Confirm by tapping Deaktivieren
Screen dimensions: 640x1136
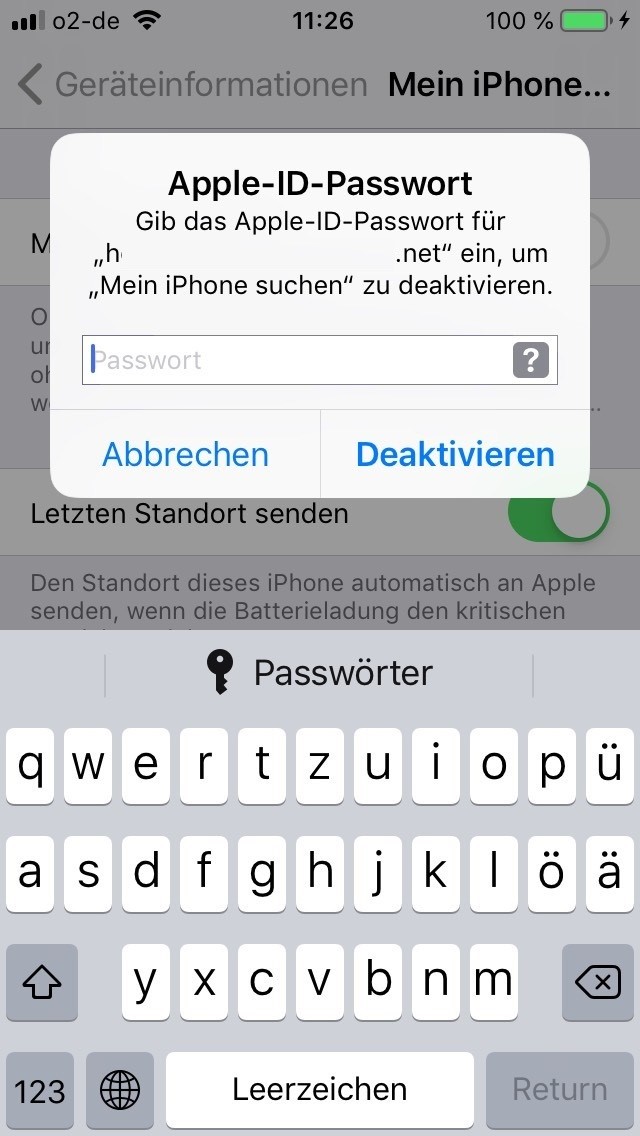(x=455, y=454)
